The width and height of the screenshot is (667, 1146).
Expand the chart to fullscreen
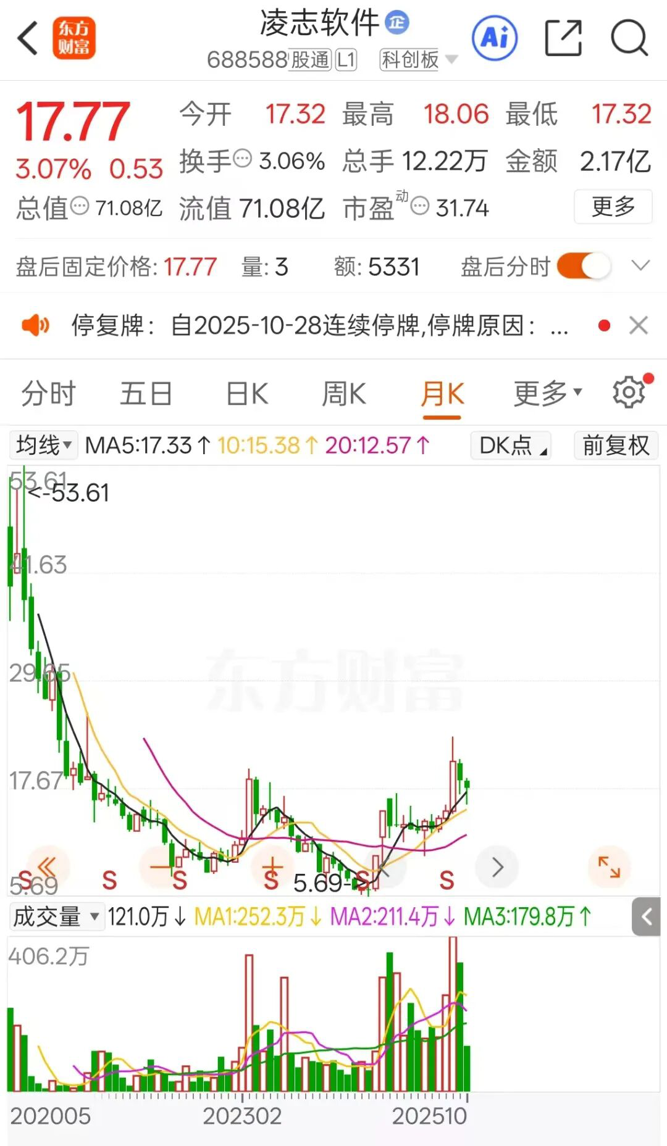608,866
